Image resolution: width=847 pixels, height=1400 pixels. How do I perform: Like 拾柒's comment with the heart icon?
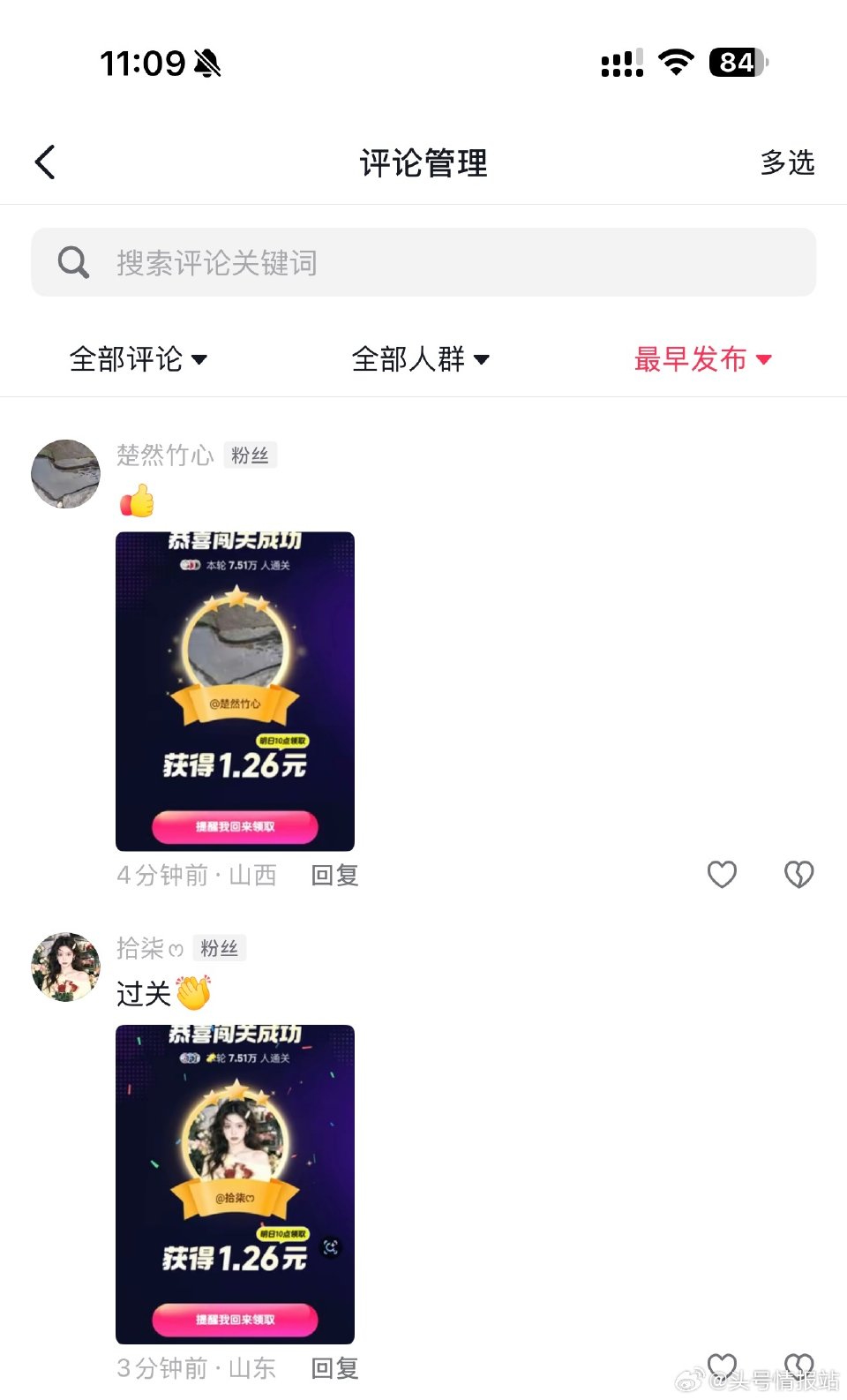click(722, 1367)
